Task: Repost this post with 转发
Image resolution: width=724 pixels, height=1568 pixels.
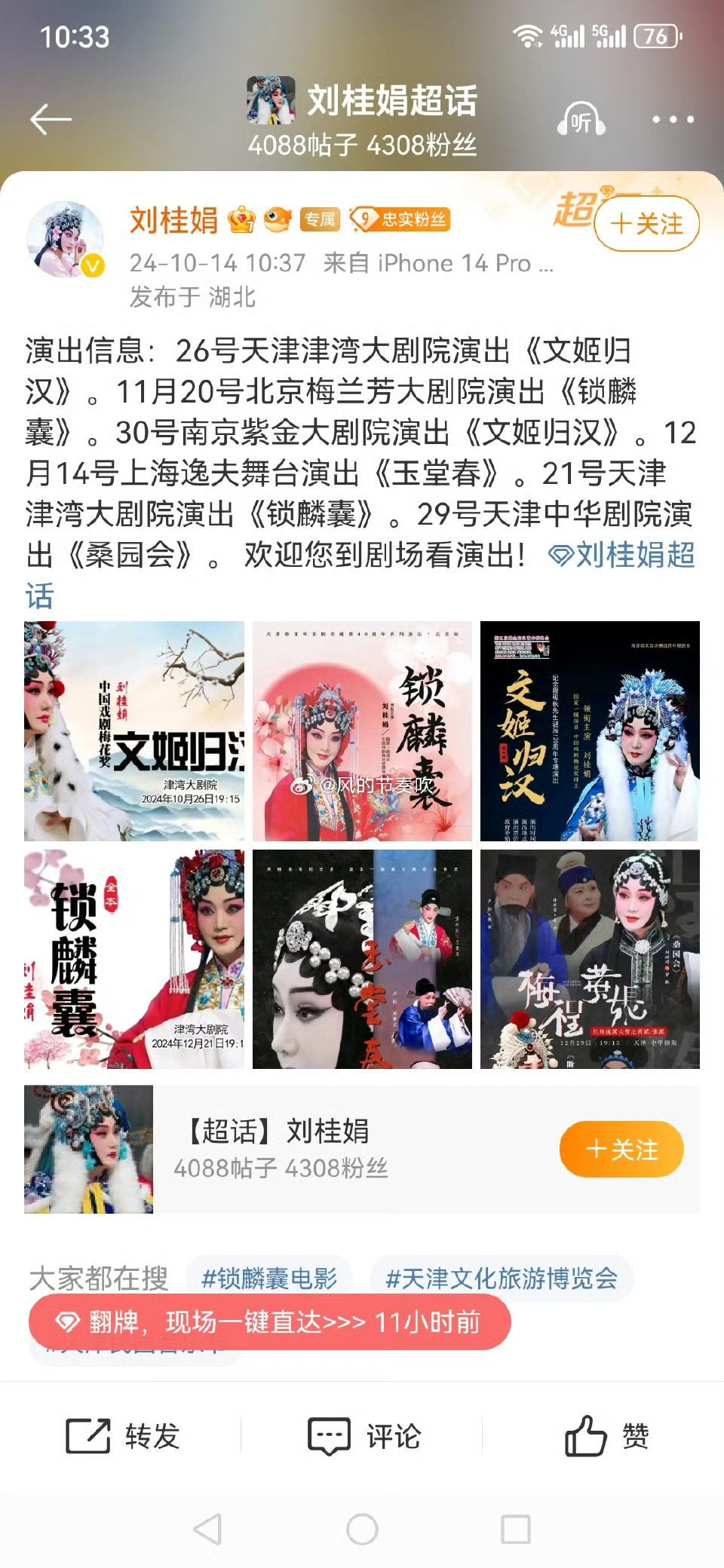Action: (123, 1435)
